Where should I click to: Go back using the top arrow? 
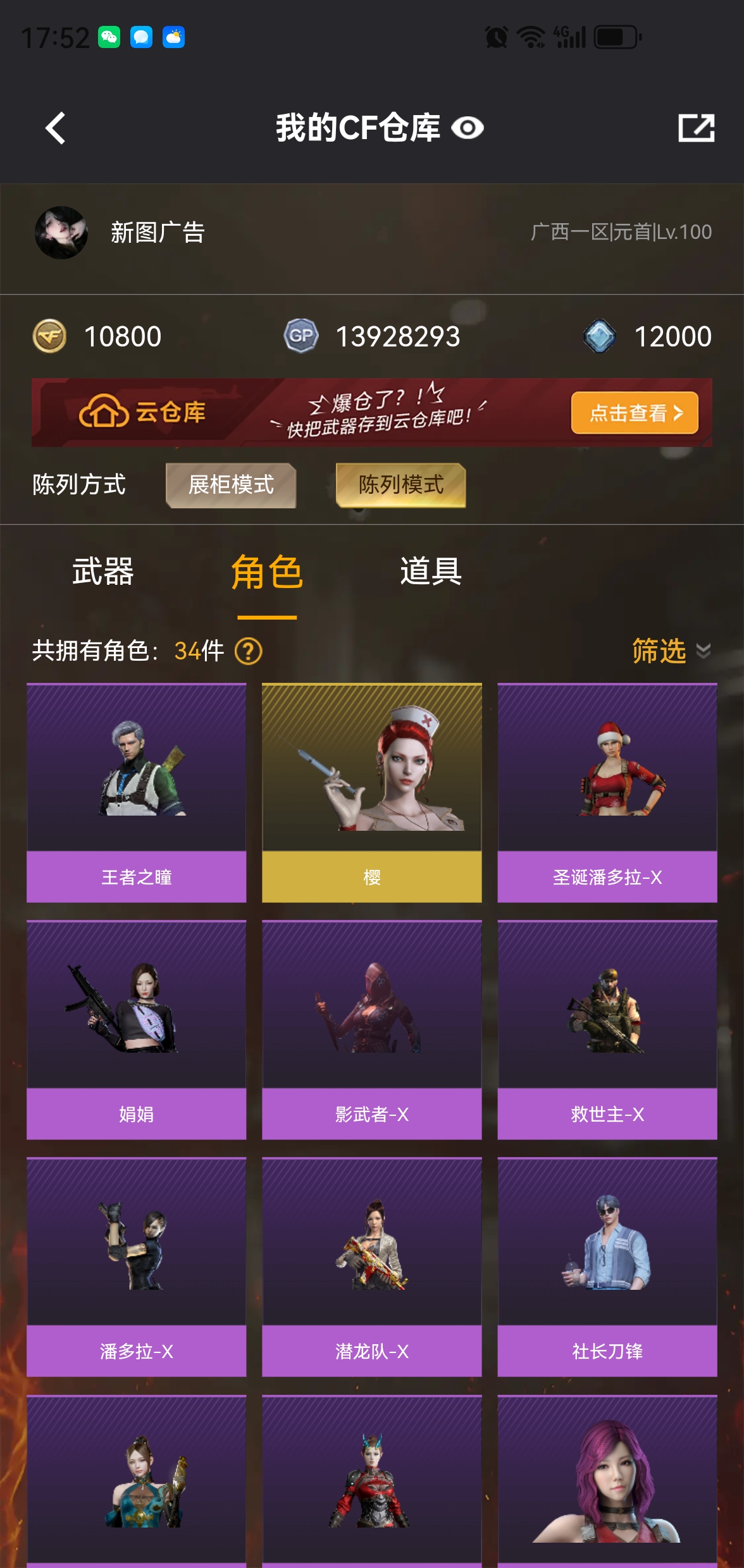[x=56, y=128]
